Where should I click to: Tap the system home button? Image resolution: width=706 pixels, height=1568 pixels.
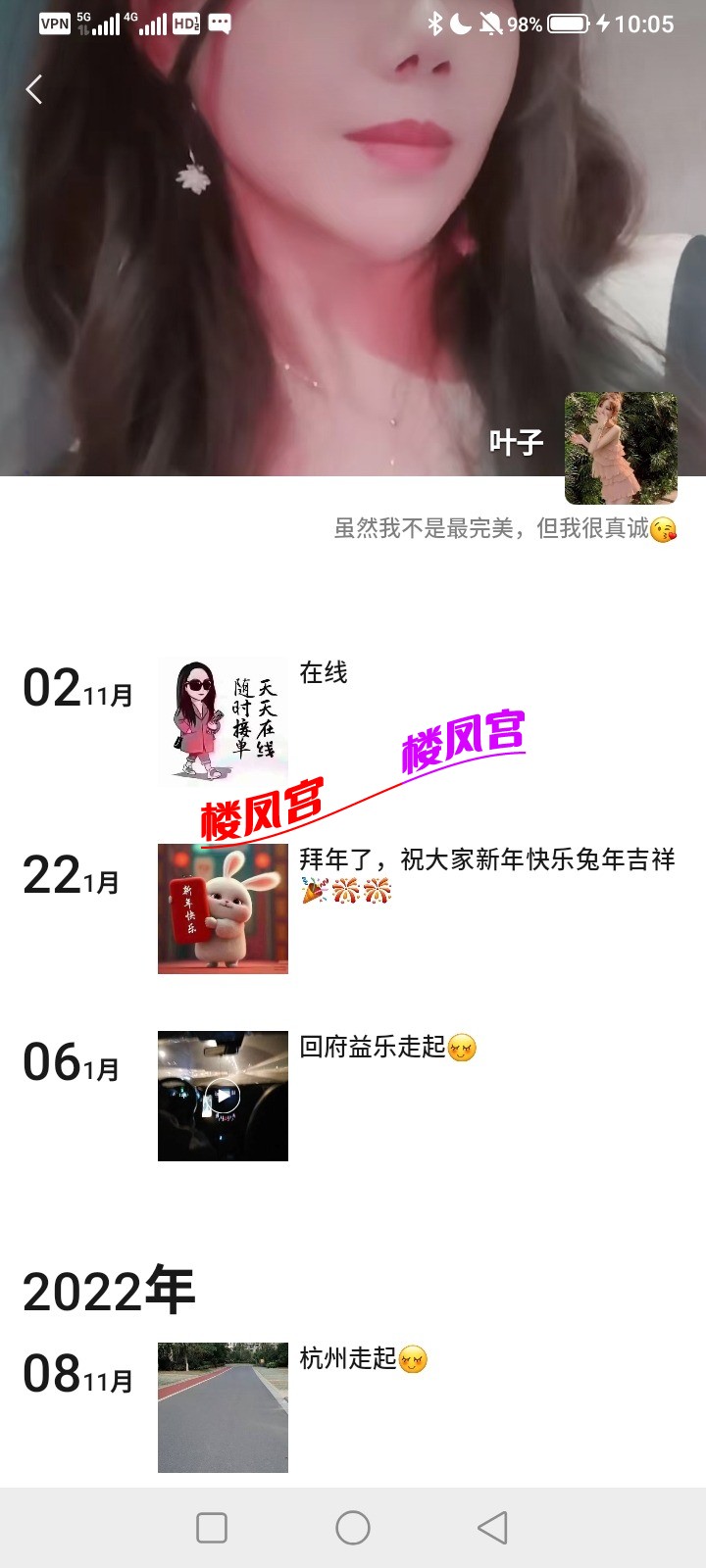(353, 1528)
